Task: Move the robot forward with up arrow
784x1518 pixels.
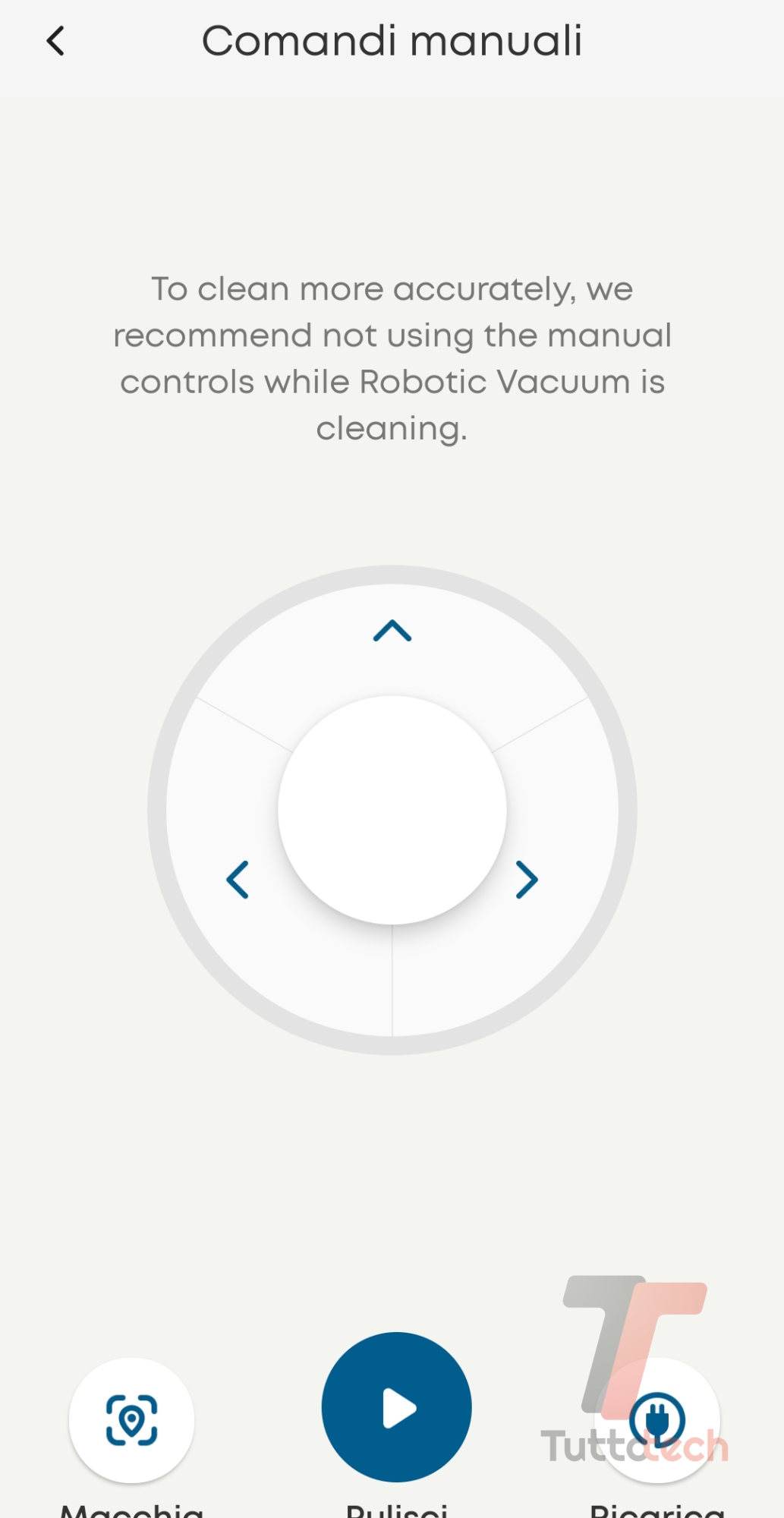Action: click(x=392, y=631)
